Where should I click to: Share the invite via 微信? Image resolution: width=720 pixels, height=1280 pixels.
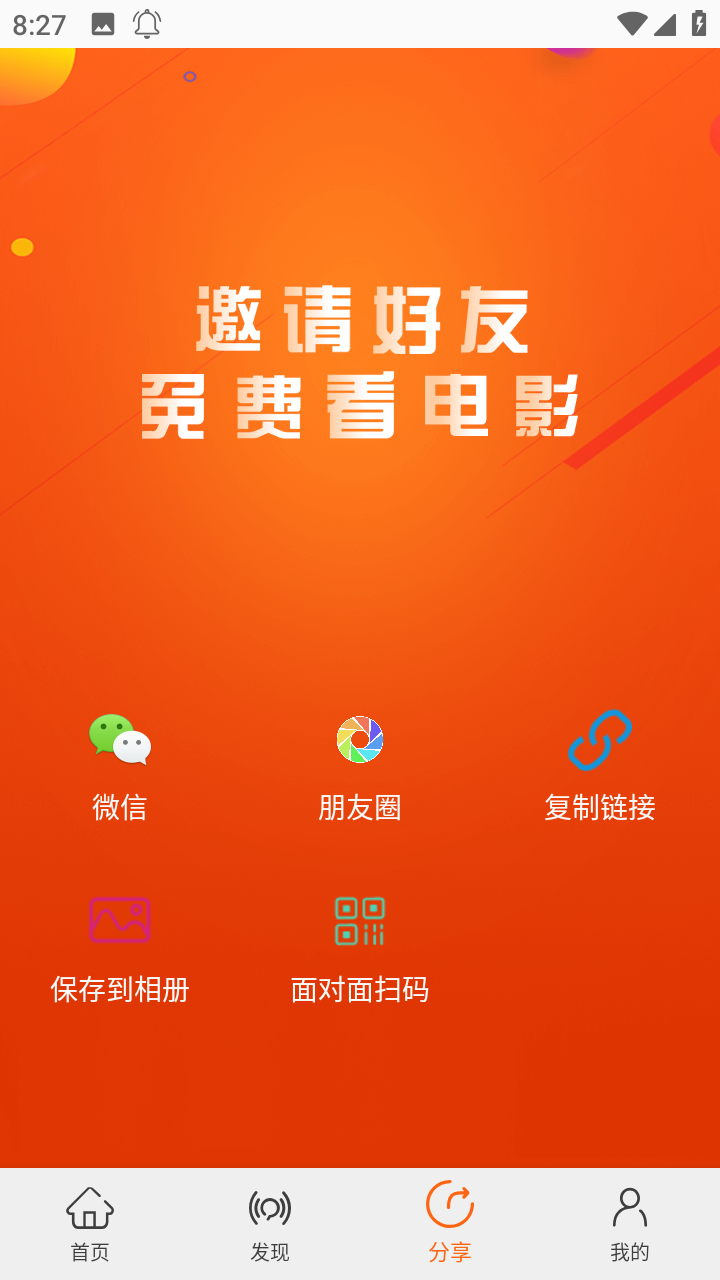[x=120, y=765]
